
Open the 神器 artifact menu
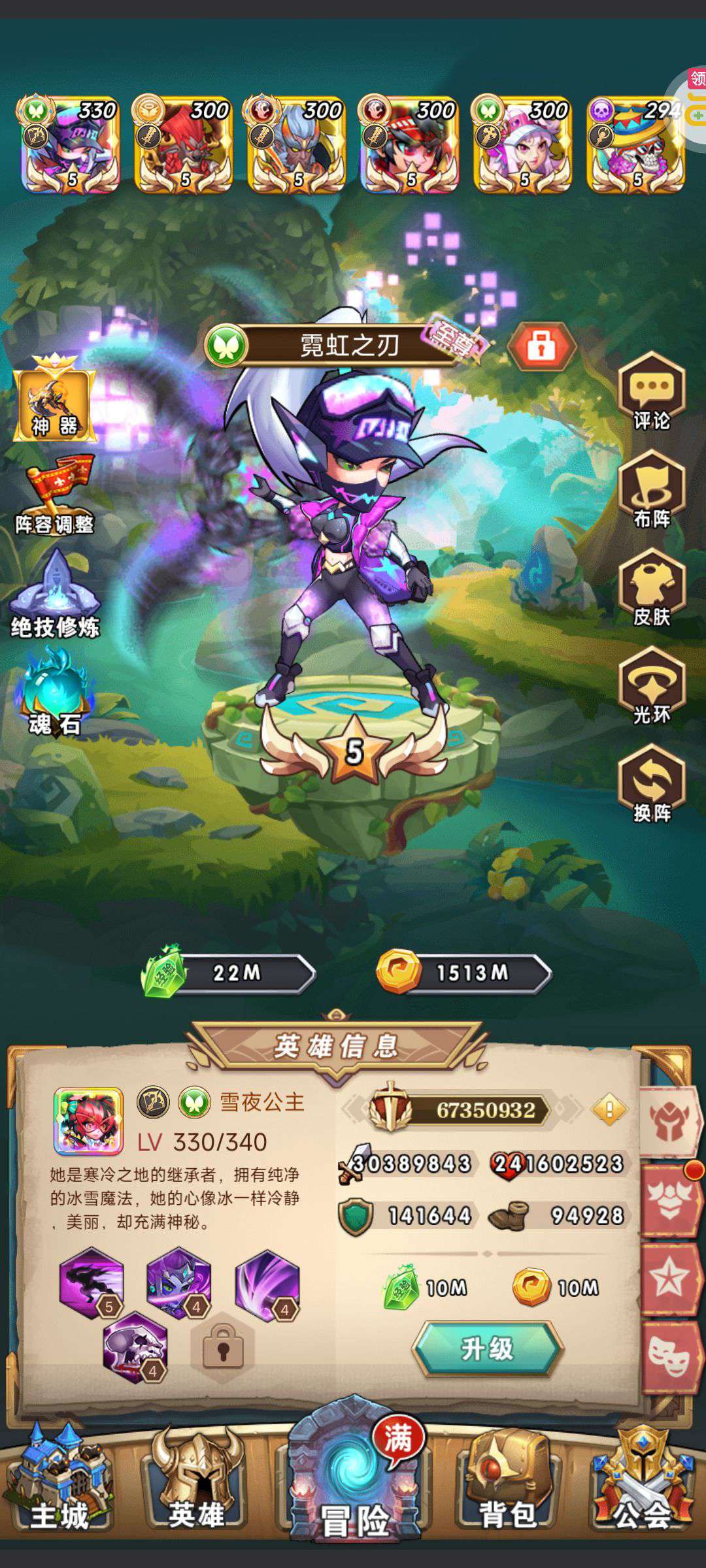(x=54, y=399)
